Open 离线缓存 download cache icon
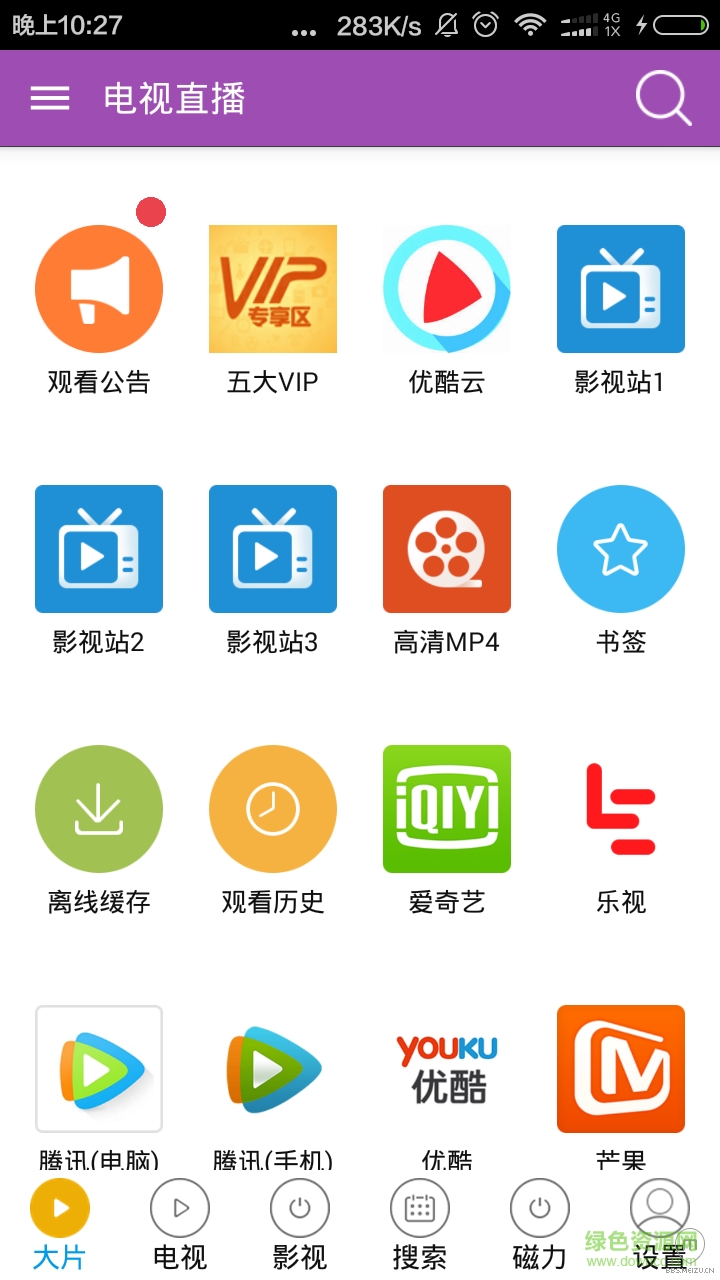720x1280 pixels. [x=98, y=808]
